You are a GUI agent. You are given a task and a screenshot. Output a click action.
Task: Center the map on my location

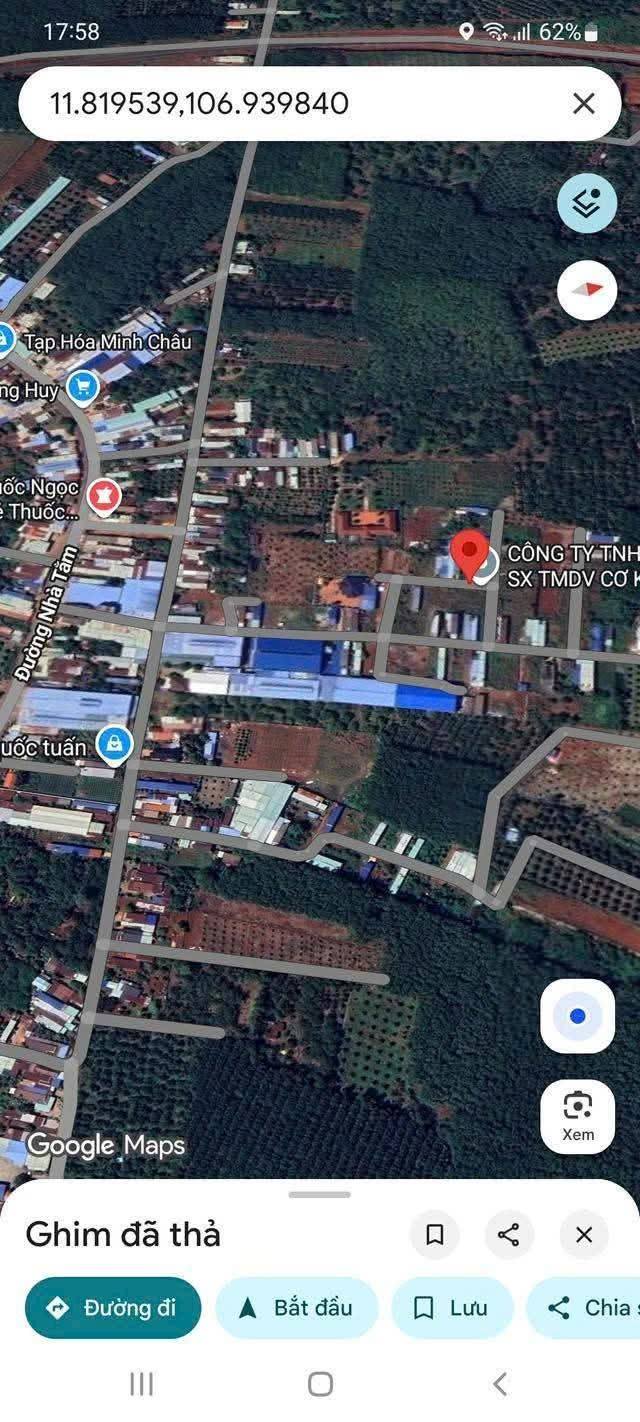pyautogui.click(x=577, y=1016)
